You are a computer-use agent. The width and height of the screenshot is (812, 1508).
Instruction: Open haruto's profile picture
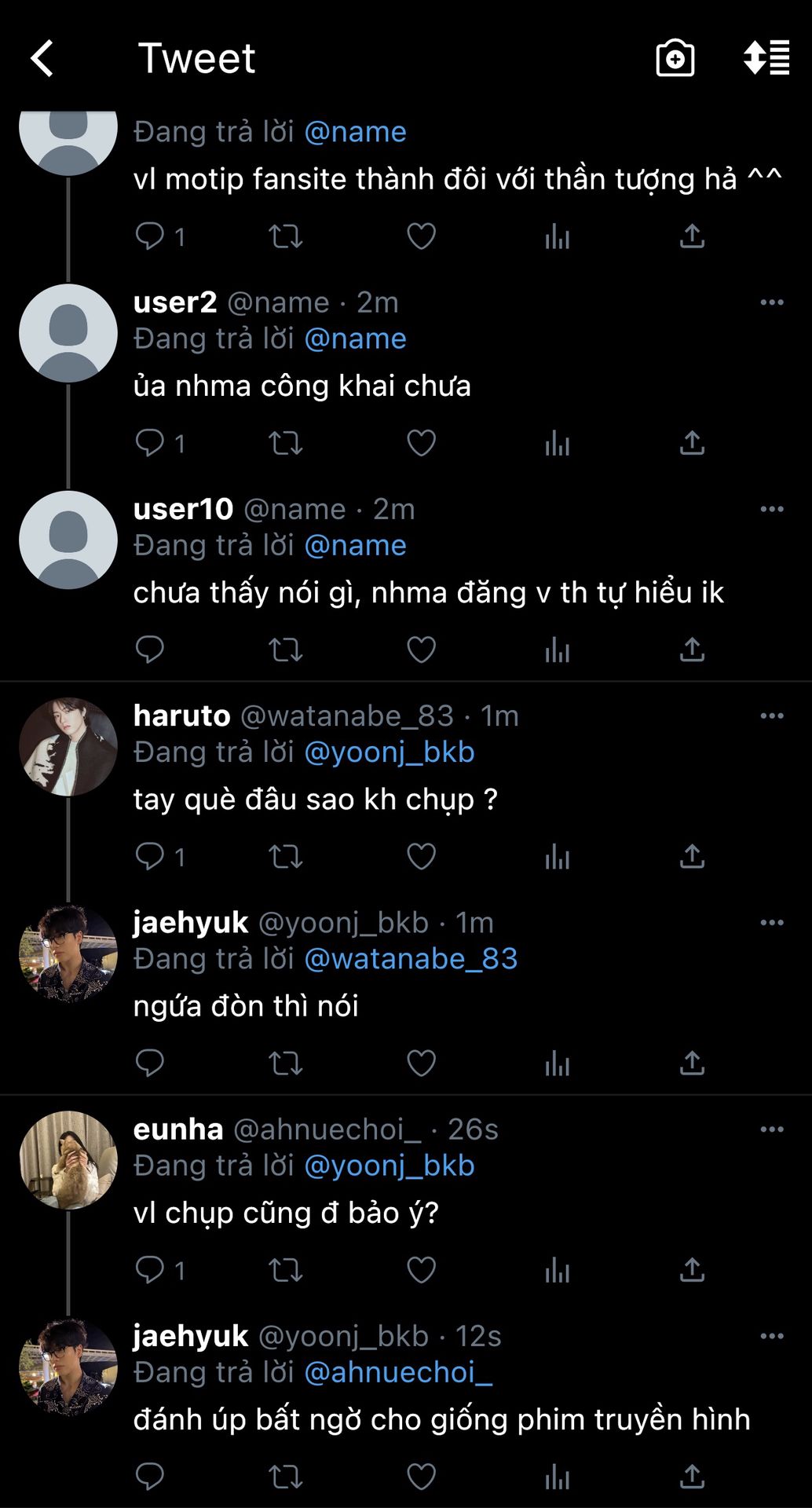[68, 747]
